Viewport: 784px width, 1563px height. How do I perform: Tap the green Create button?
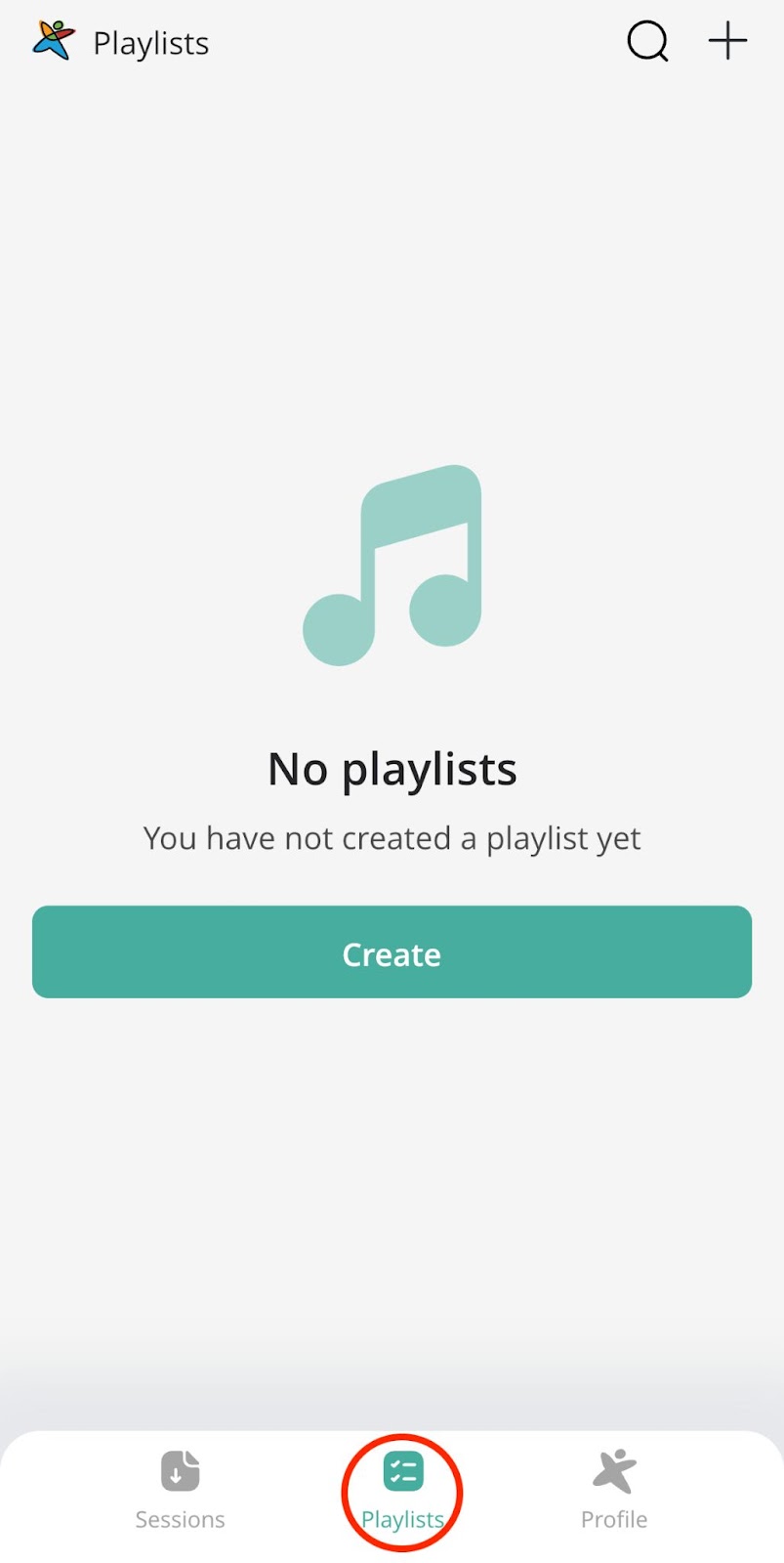click(x=392, y=951)
